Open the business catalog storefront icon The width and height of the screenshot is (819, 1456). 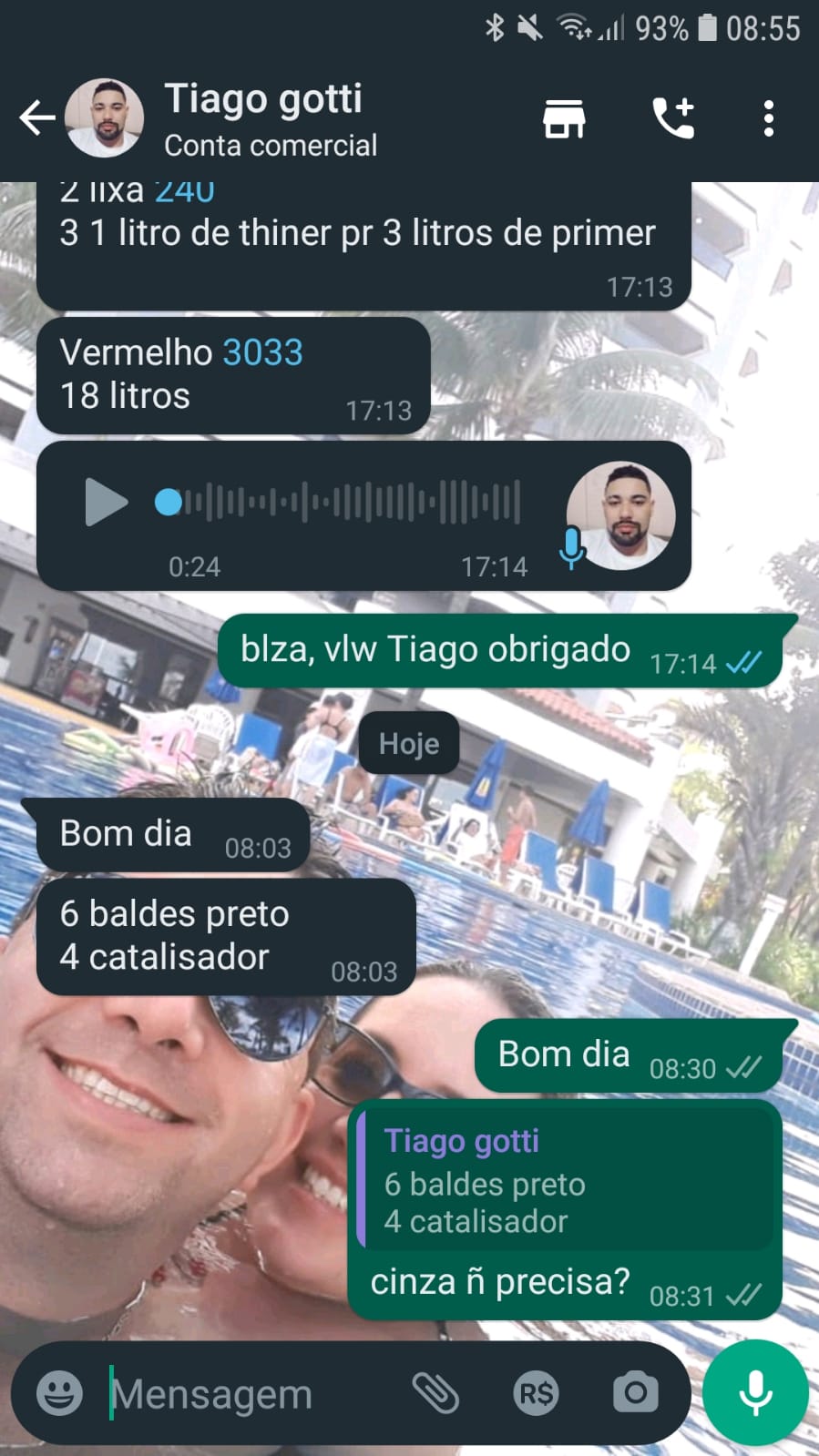(564, 118)
